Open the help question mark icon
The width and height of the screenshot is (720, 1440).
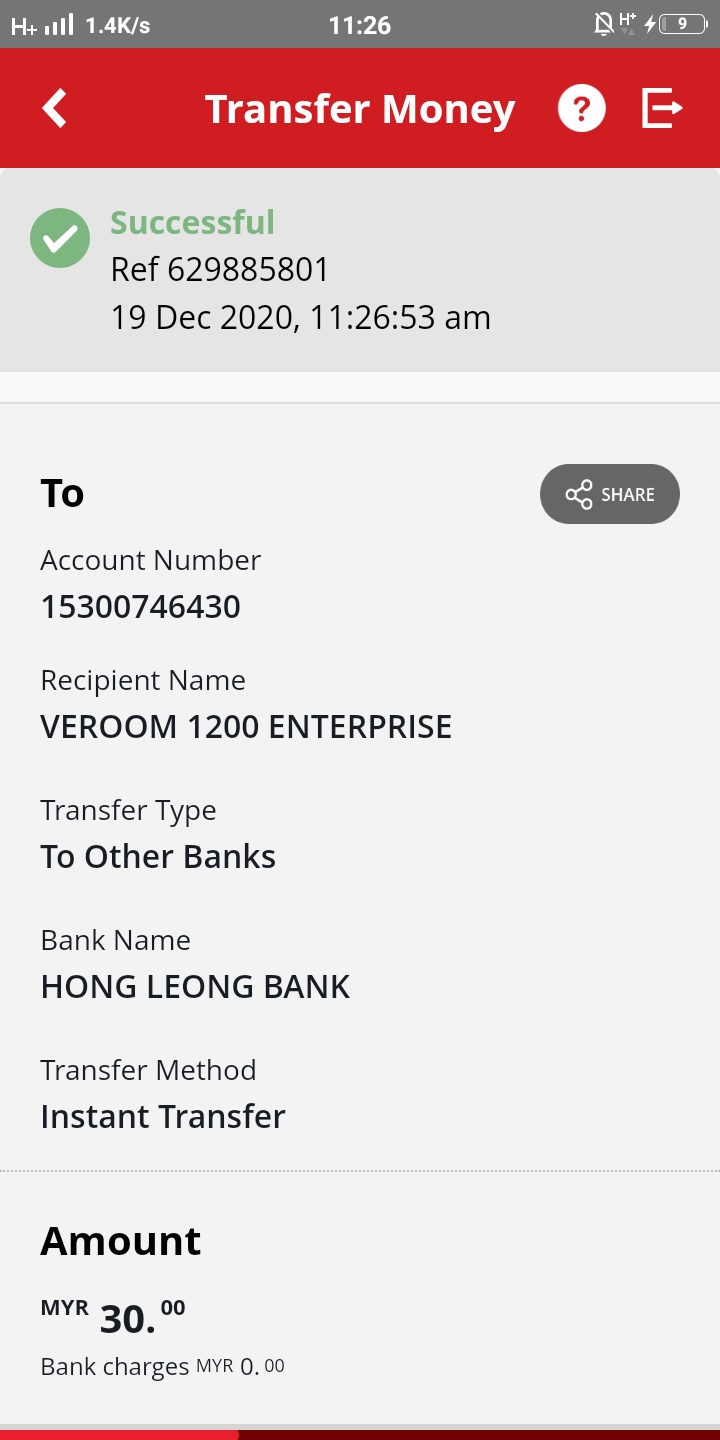pos(582,108)
